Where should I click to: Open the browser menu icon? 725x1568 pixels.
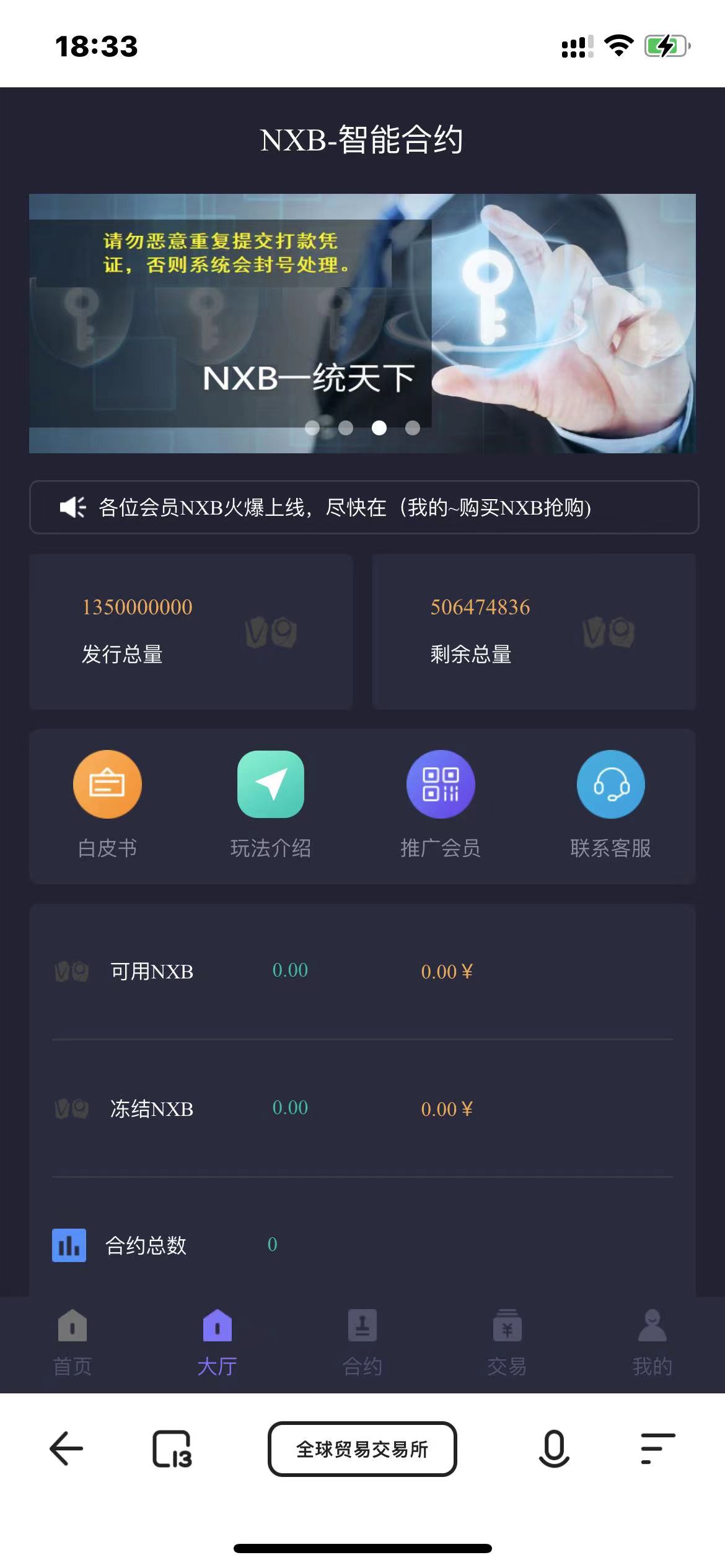pyautogui.click(x=657, y=1448)
